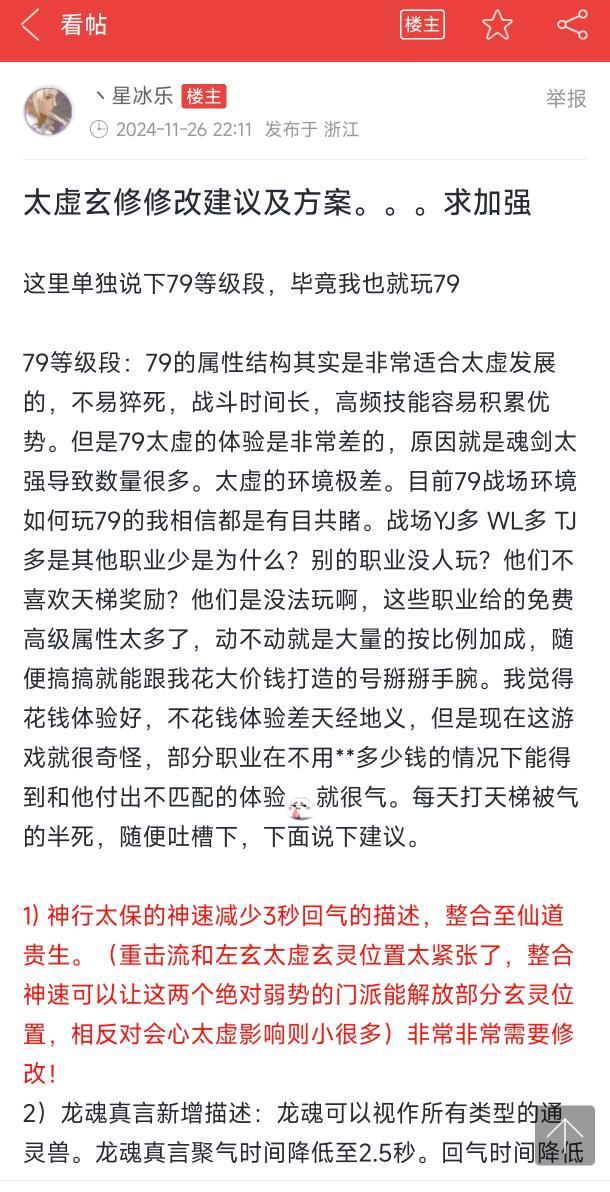
Task: Go back from the 看帖 page
Action: [x=30, y=25]
